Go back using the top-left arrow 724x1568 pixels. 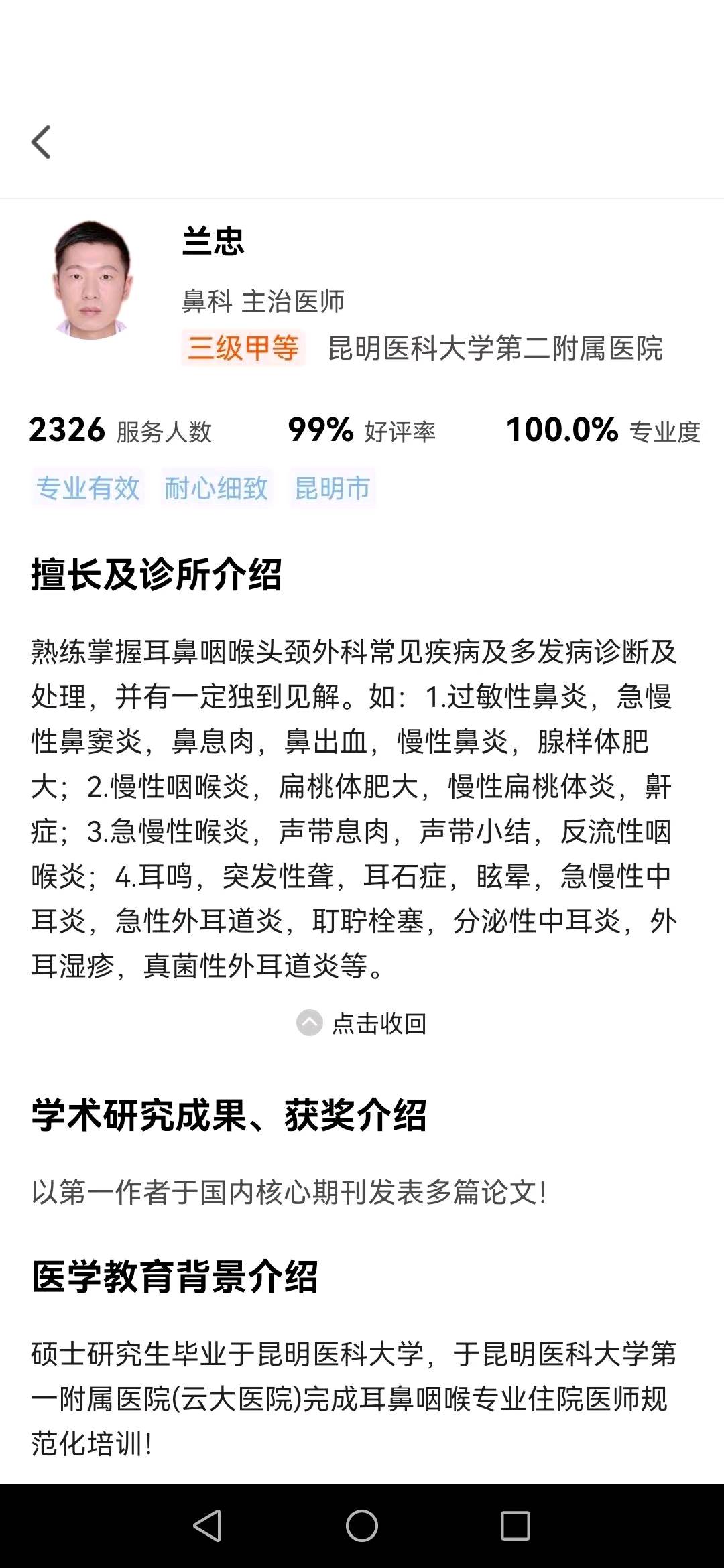tap(42, 142)
